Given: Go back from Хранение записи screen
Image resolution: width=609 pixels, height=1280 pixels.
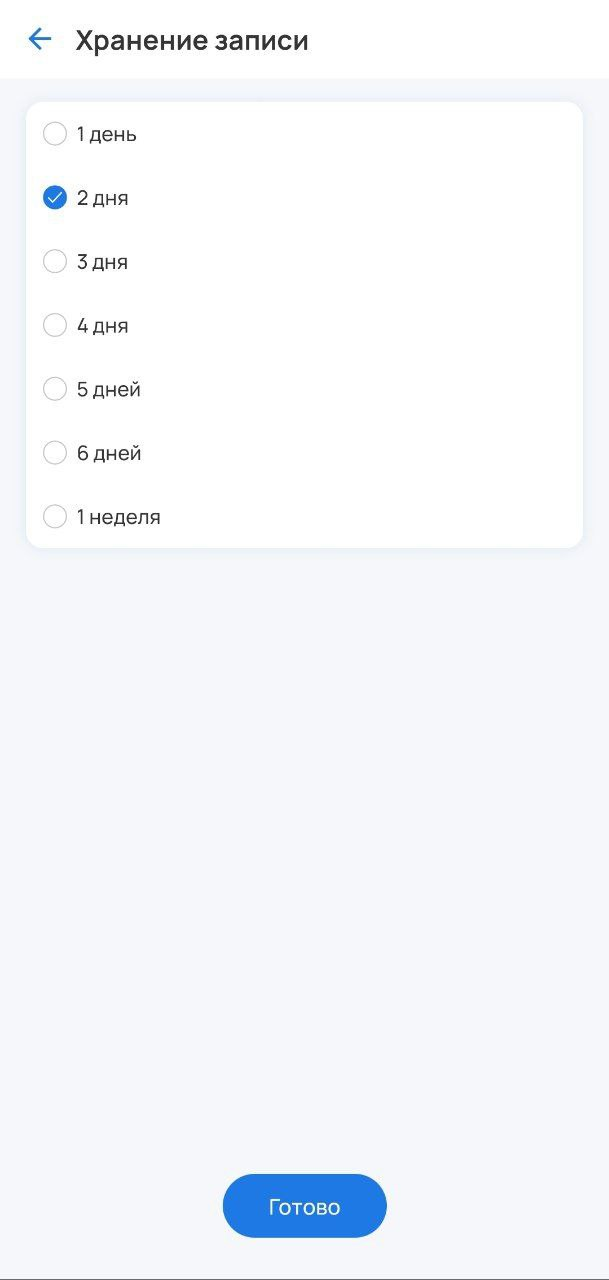Looking at the screenshot, I should (x=39, y=40).
